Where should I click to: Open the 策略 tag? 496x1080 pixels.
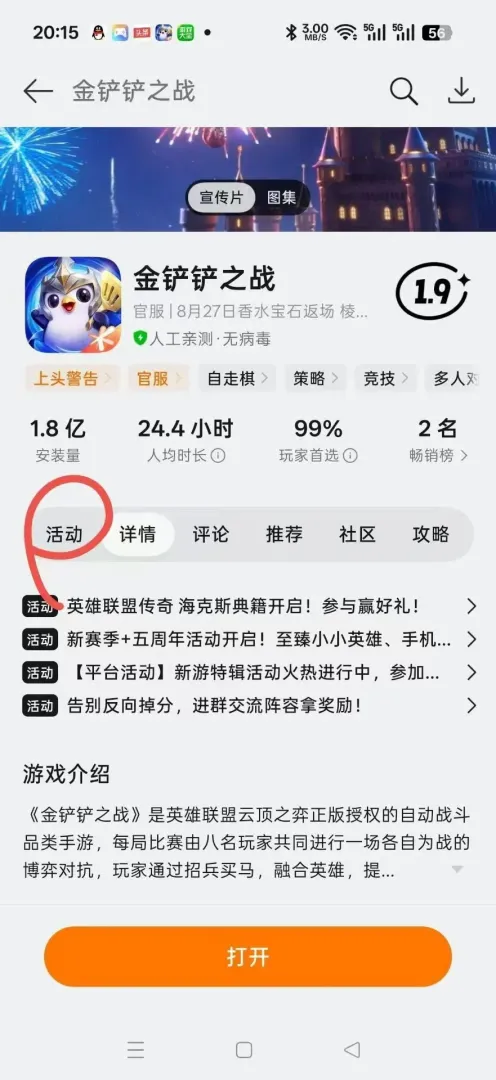316,378
